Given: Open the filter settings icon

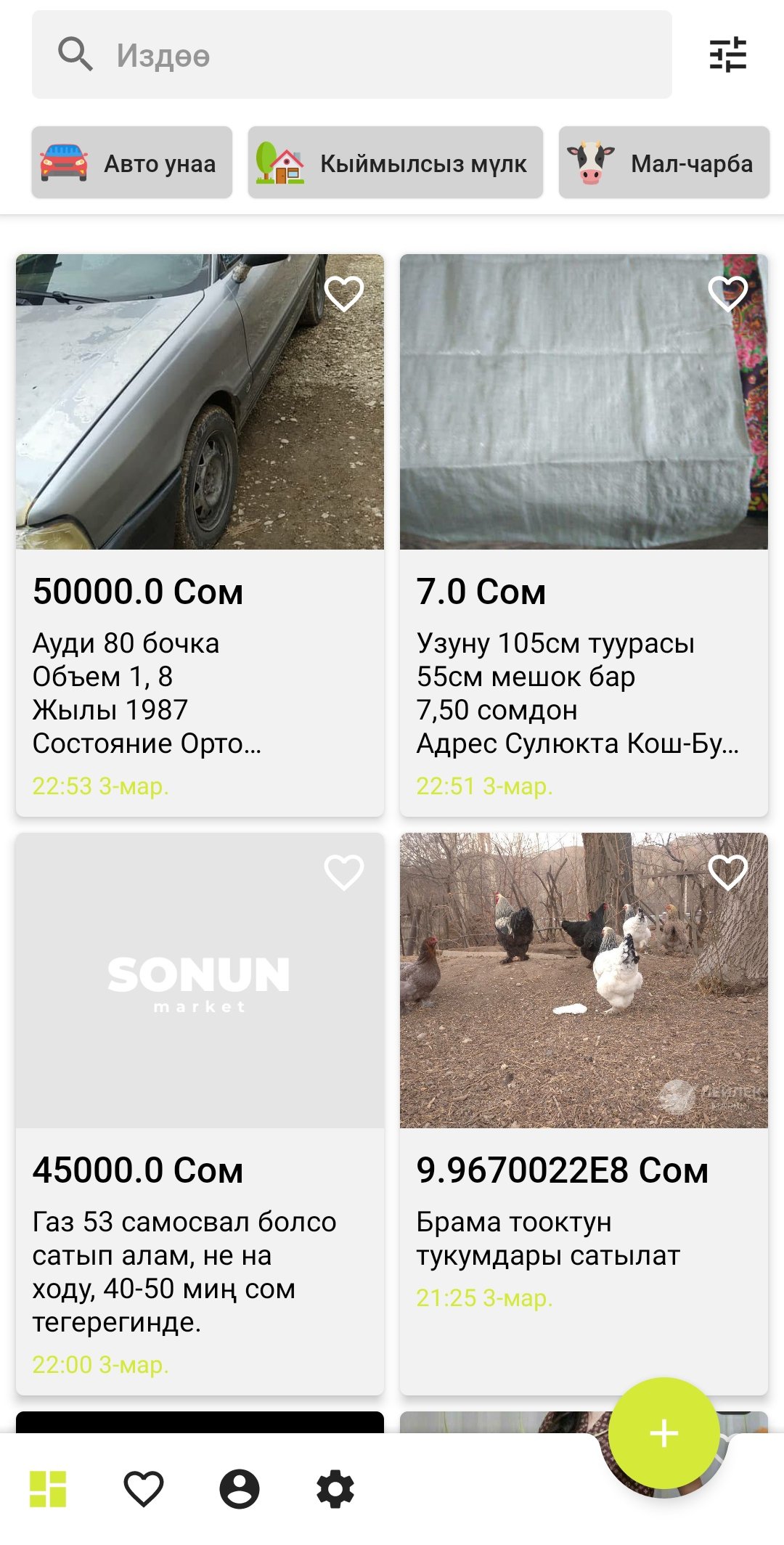Looking at the screenshot, I should pyautogui.click(x=727, y=55).
